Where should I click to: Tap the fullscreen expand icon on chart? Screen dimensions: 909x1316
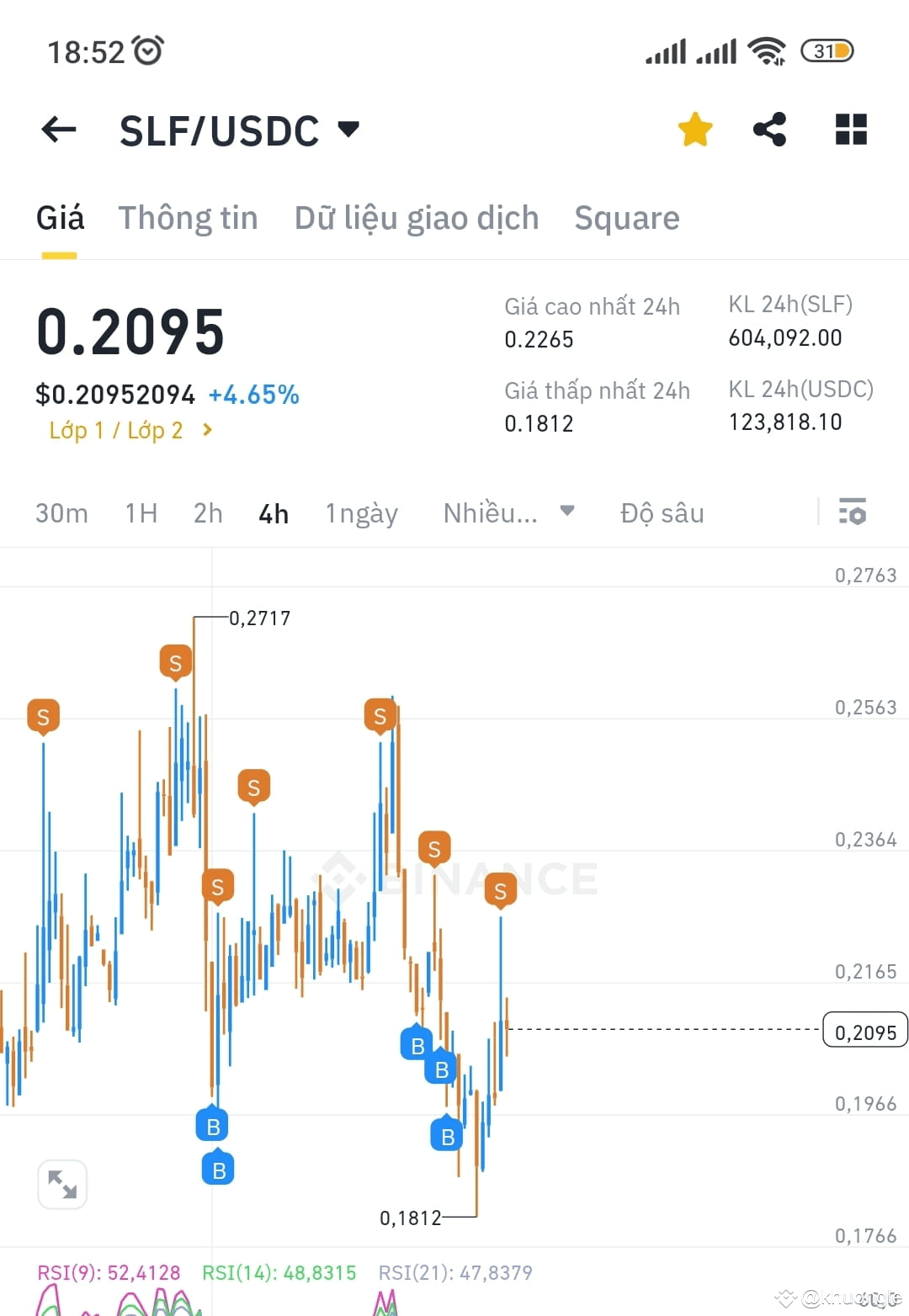click(x=62, y=1184)
